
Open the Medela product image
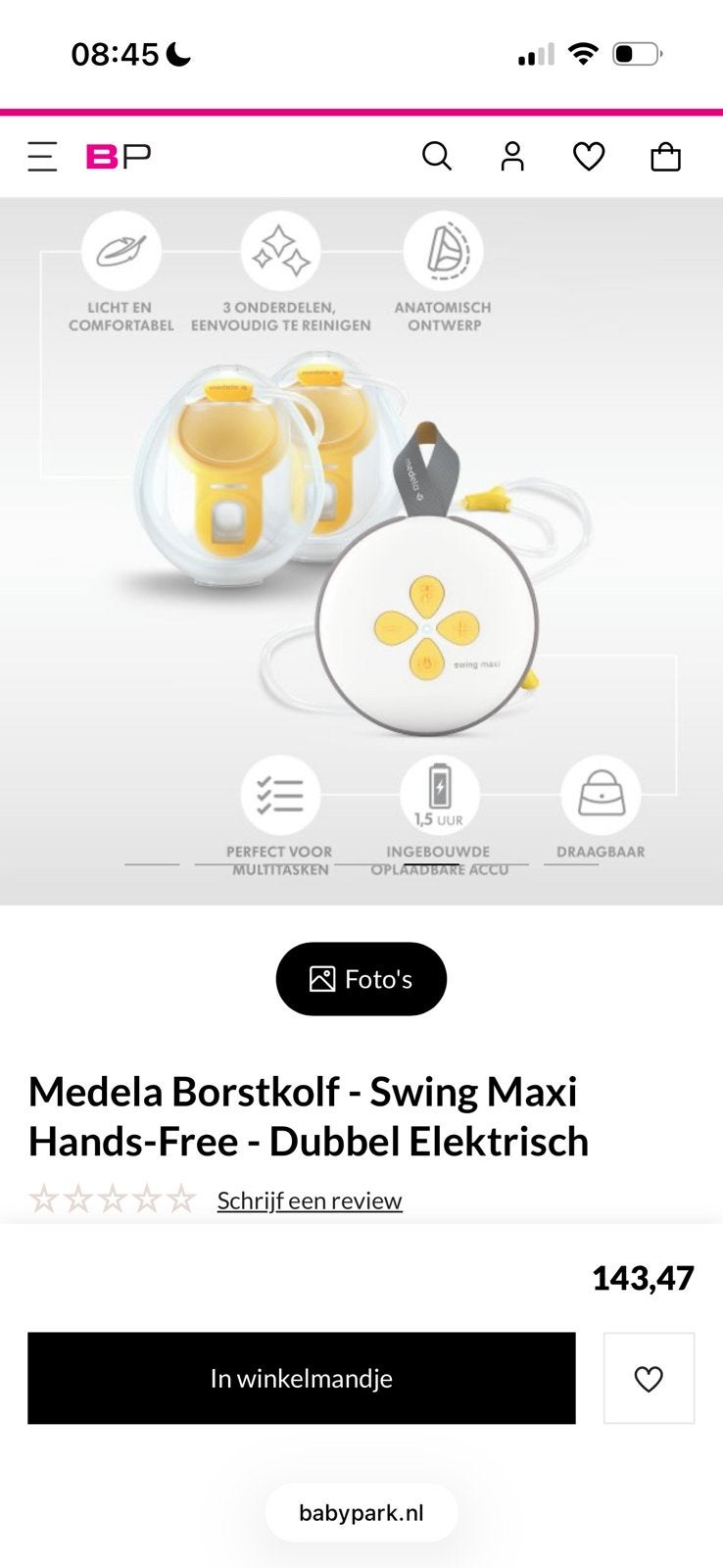pyautogui.click(x=361, y=552)
